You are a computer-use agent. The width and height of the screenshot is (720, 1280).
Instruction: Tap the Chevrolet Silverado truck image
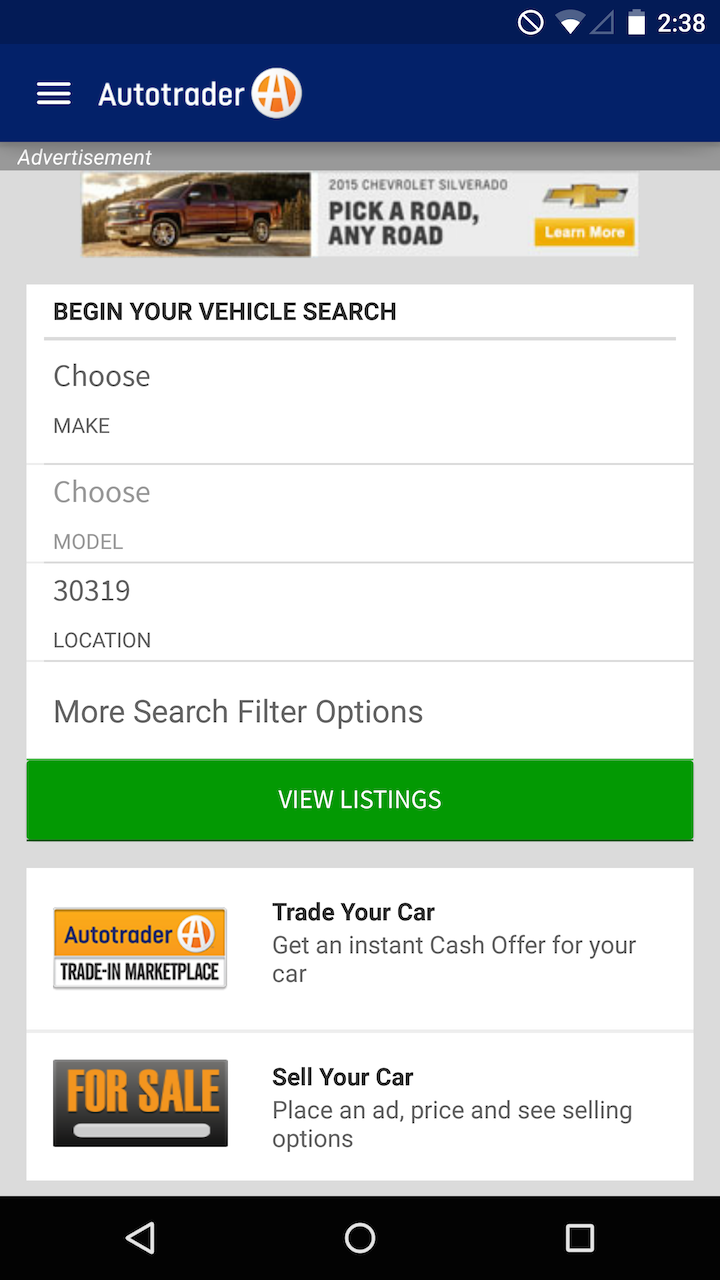(195, 213)
